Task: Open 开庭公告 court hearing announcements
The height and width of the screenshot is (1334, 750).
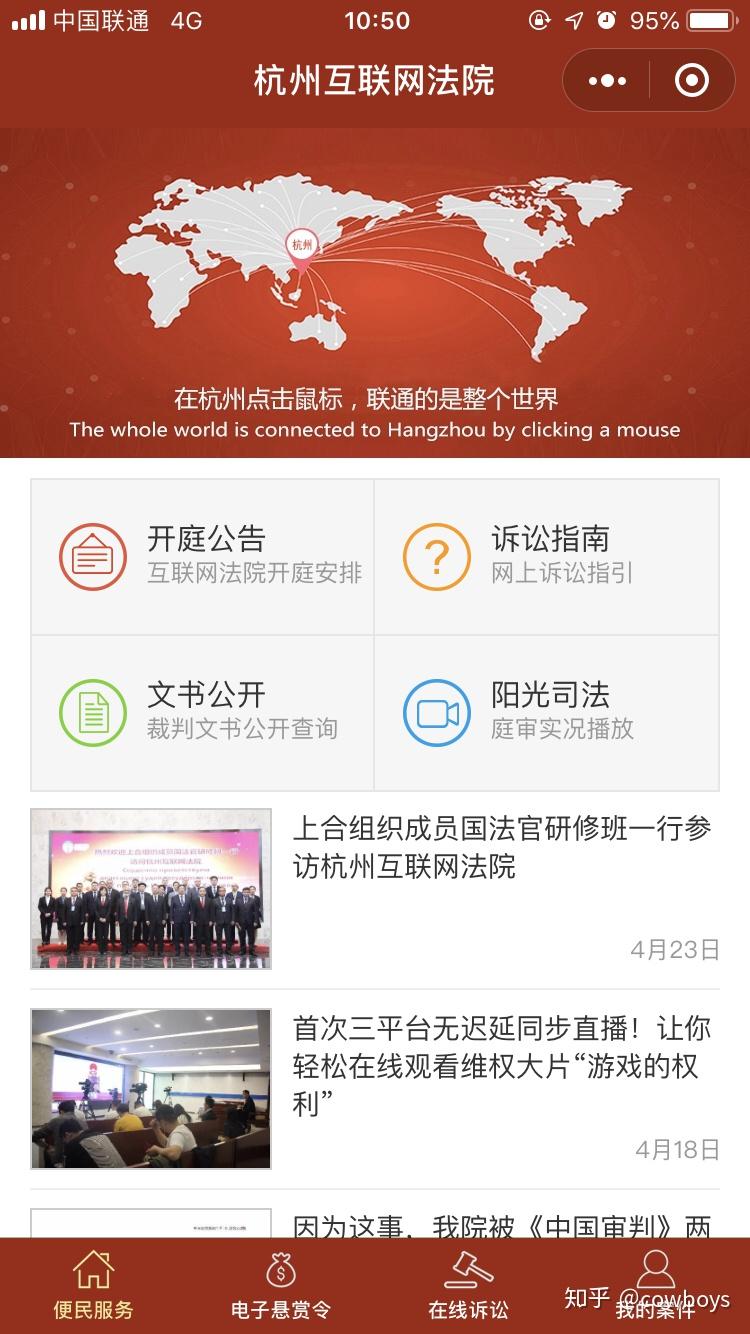Action: click(203, 557)
